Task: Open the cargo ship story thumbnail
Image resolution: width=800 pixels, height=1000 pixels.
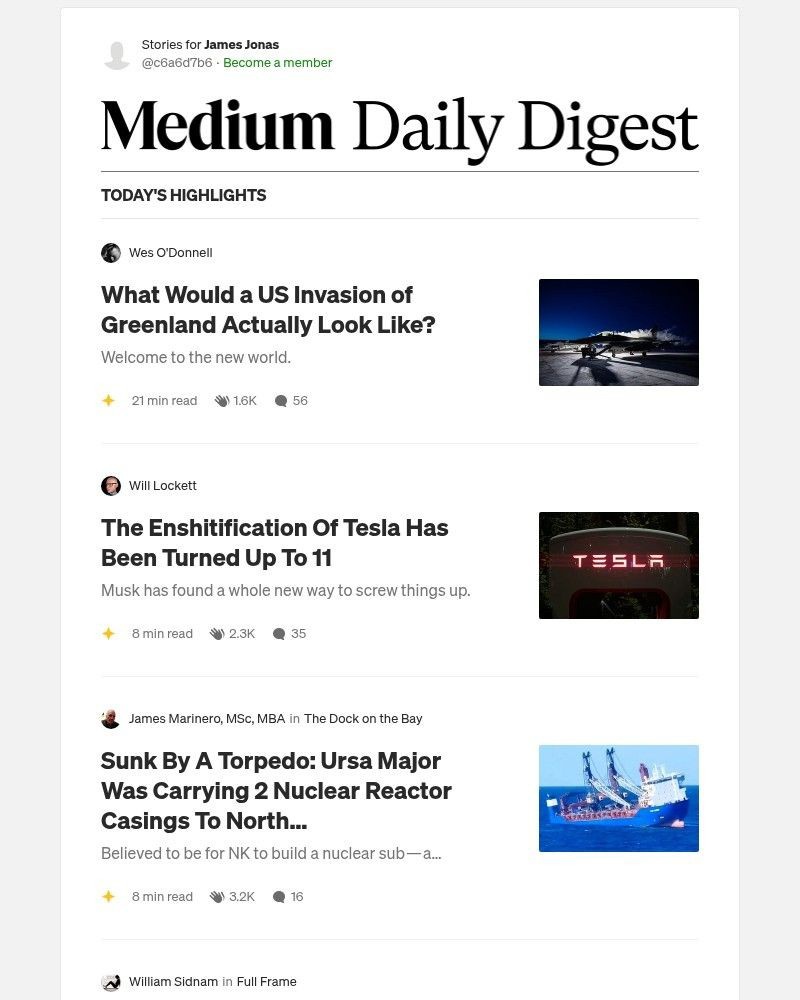Action: [x=618, y=798]
